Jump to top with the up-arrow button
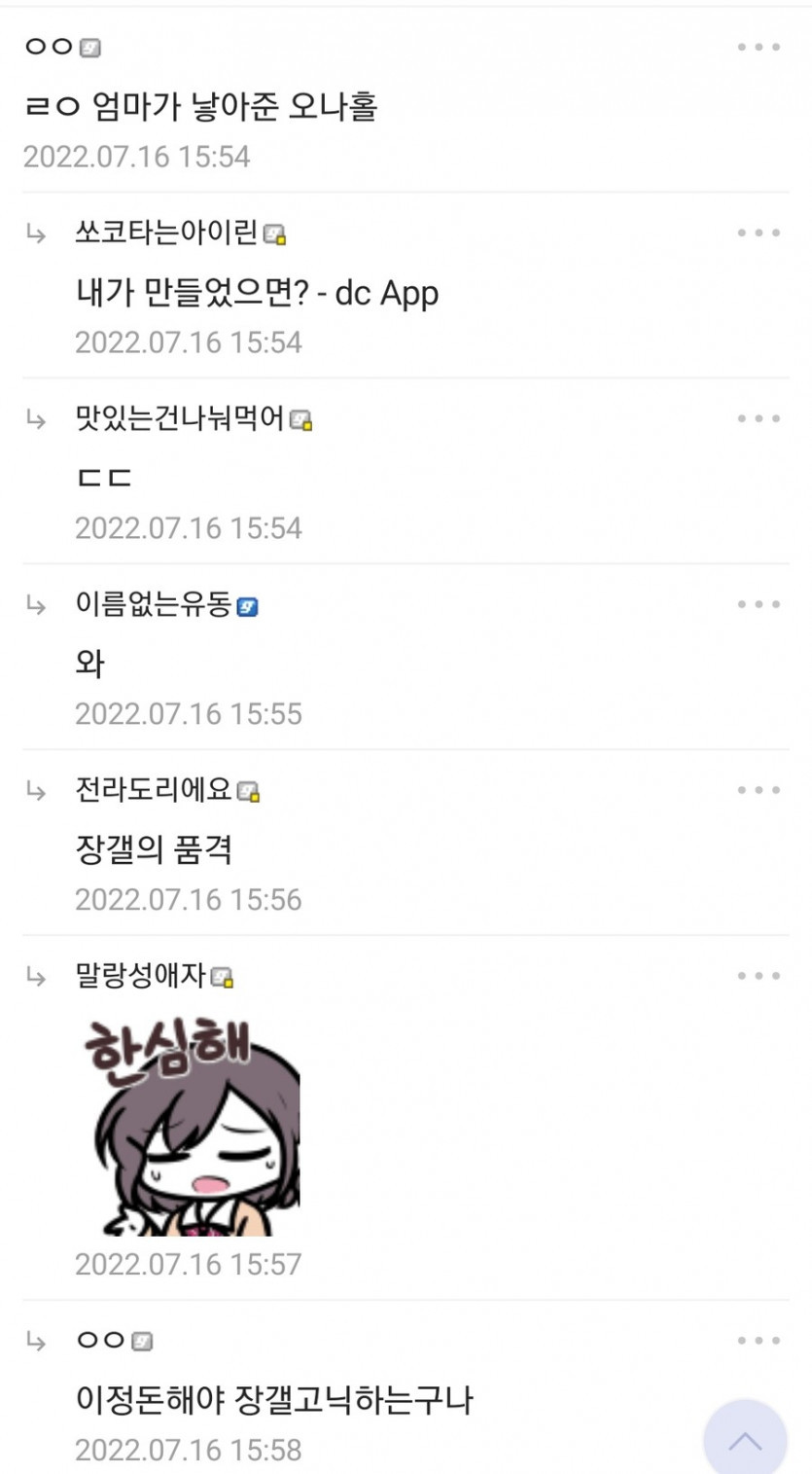Screen dimensions: 812x1474 click(745, 1440)
